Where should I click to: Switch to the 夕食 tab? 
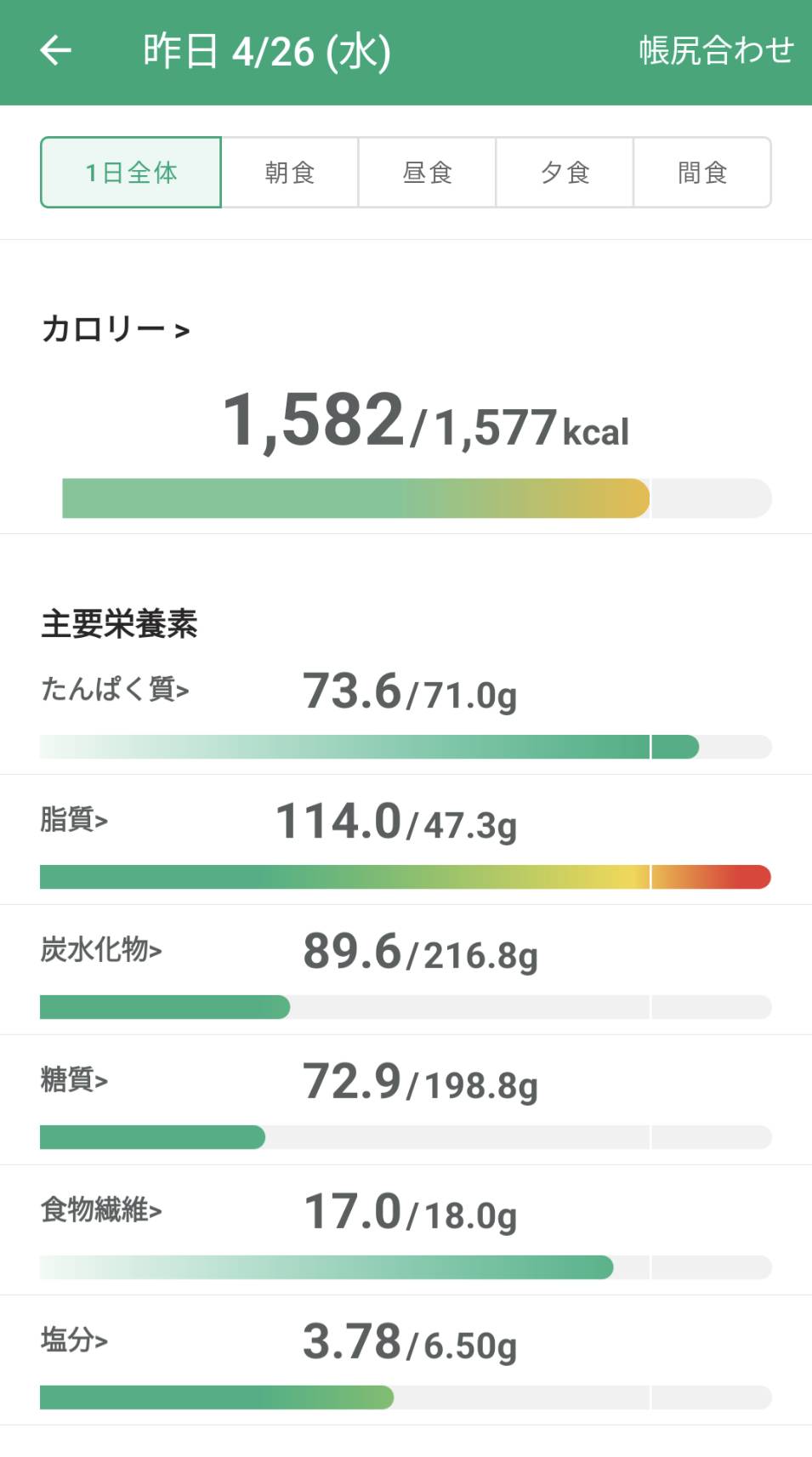[565, 173]
